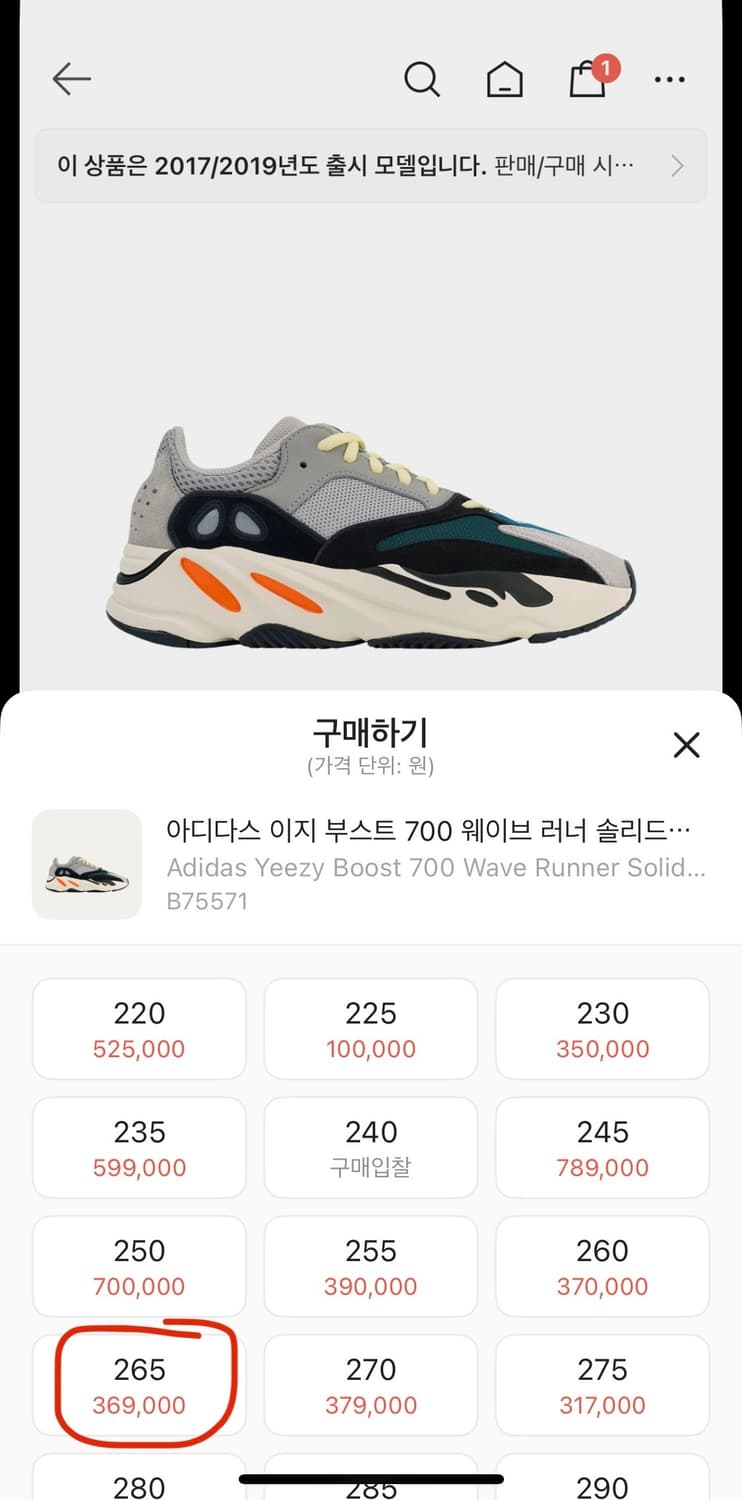Choose size 240 to place a 구매입찰 bid
742x1500 pixels.
[x=370, y=1148]
